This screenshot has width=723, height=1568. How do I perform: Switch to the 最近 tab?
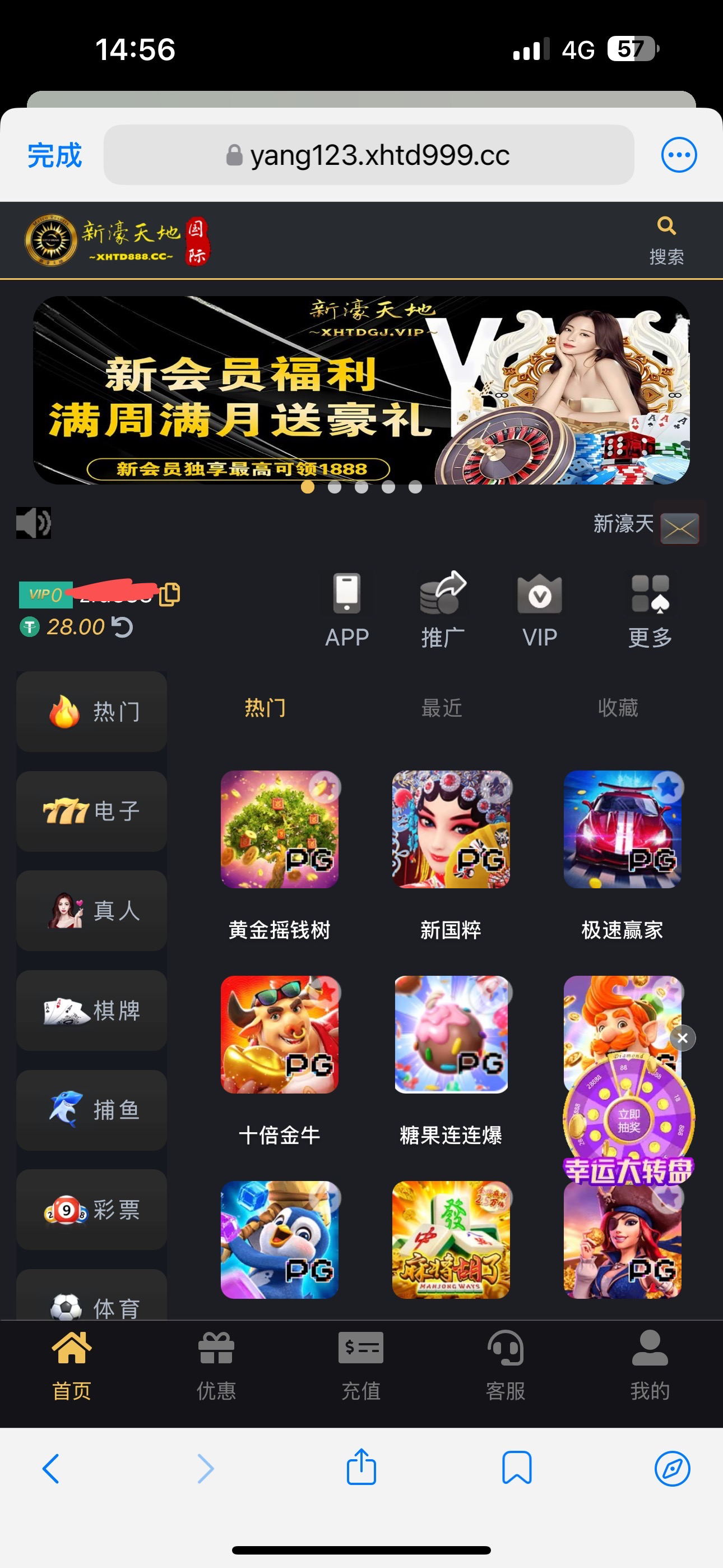[x=441, y=708]
